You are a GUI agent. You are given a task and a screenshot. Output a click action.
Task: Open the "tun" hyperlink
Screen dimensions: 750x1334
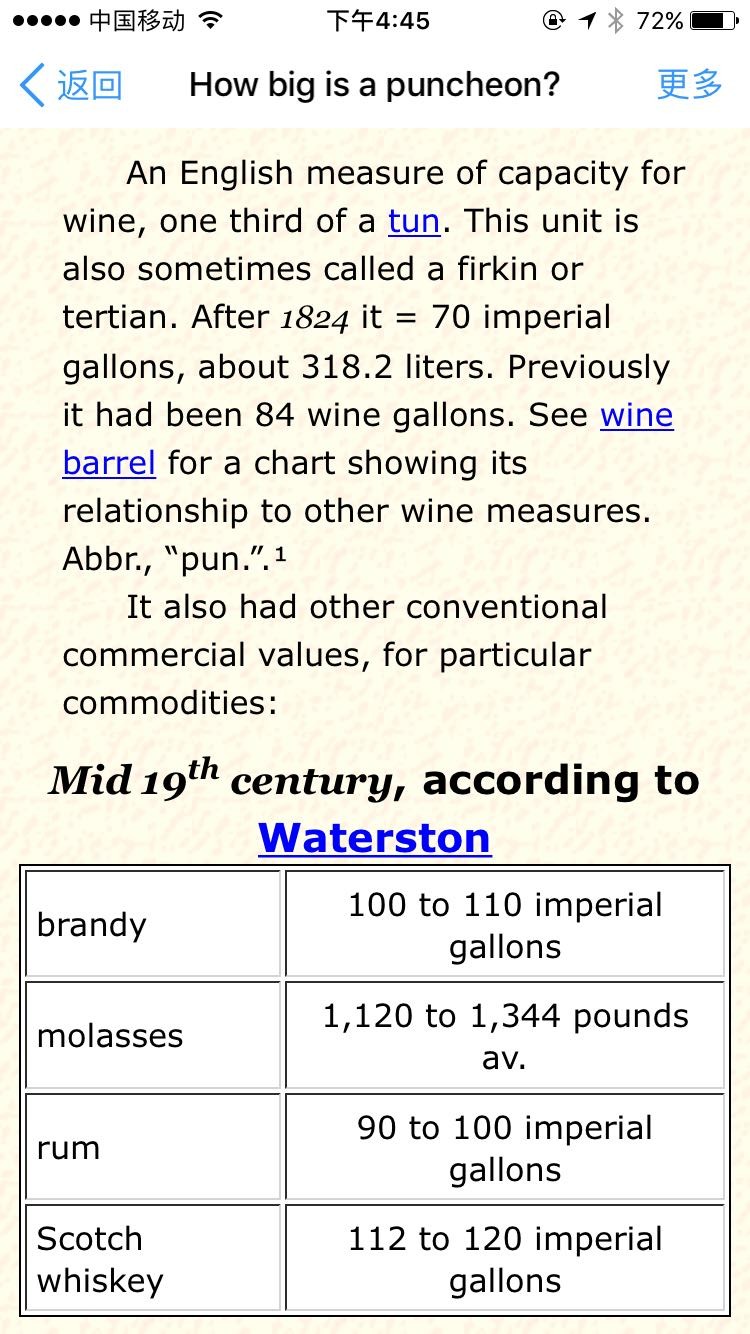click(413, 221)
